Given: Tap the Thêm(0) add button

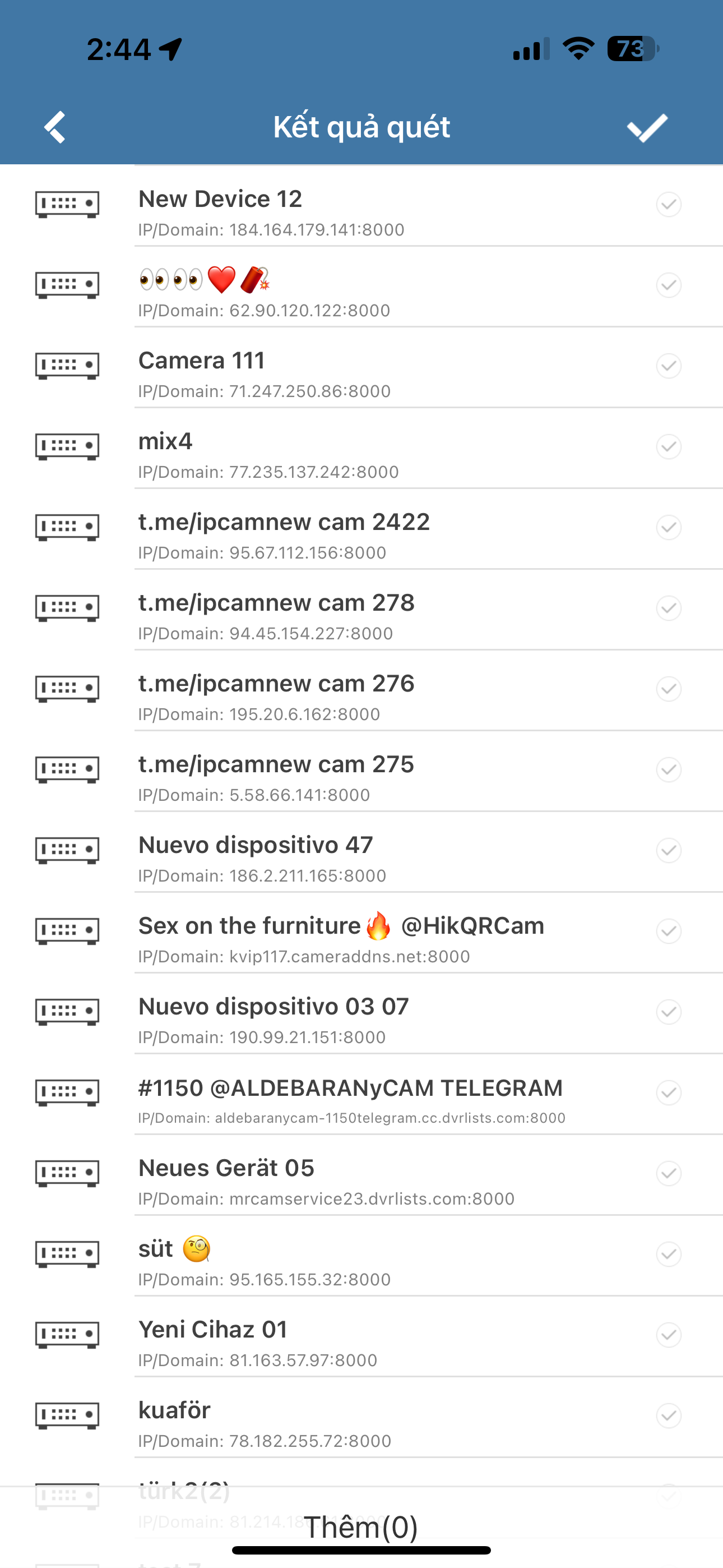Looking at the screenshot, I should pos(361,1527).
